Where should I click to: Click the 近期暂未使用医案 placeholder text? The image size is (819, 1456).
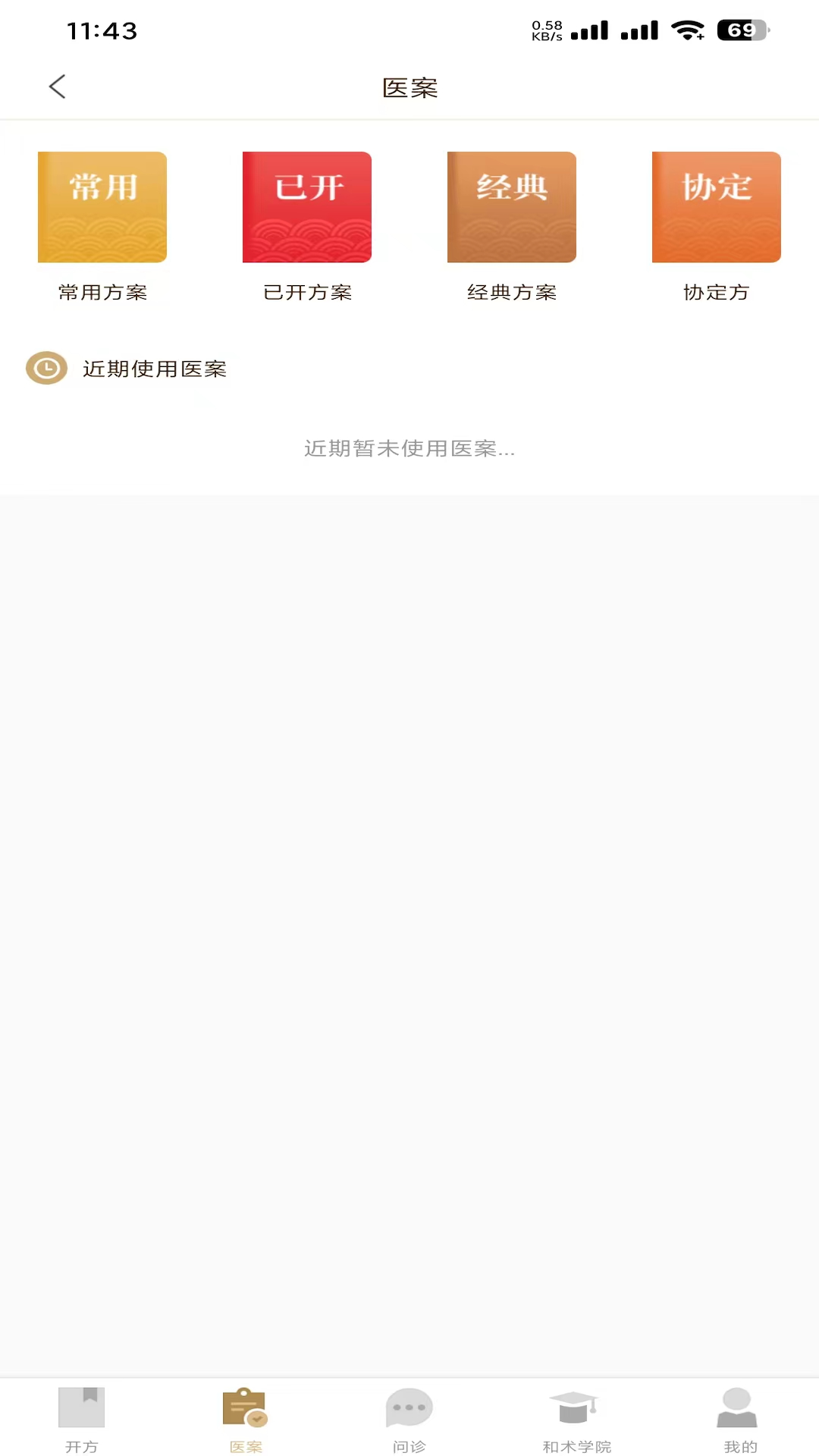409,449
